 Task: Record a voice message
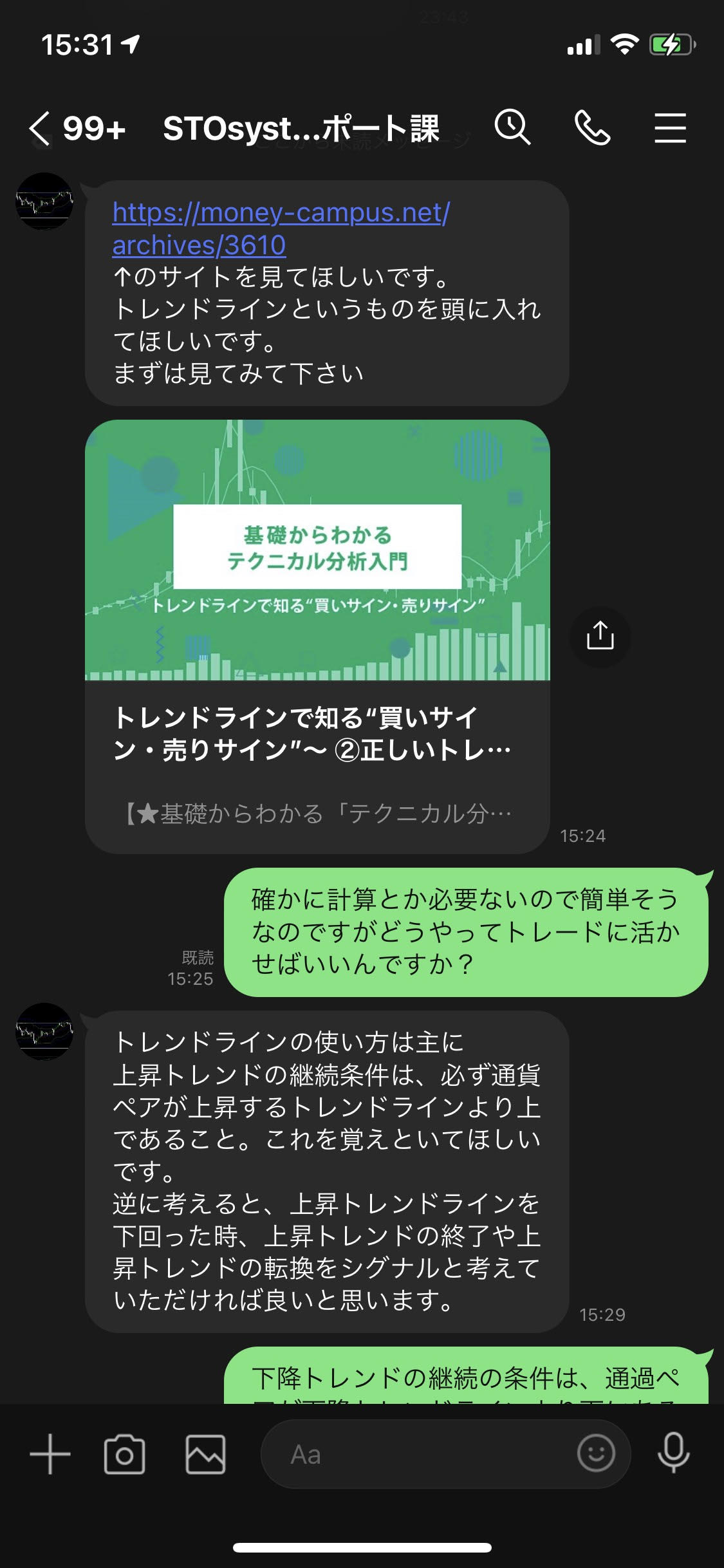click(x=673, y=1454)
